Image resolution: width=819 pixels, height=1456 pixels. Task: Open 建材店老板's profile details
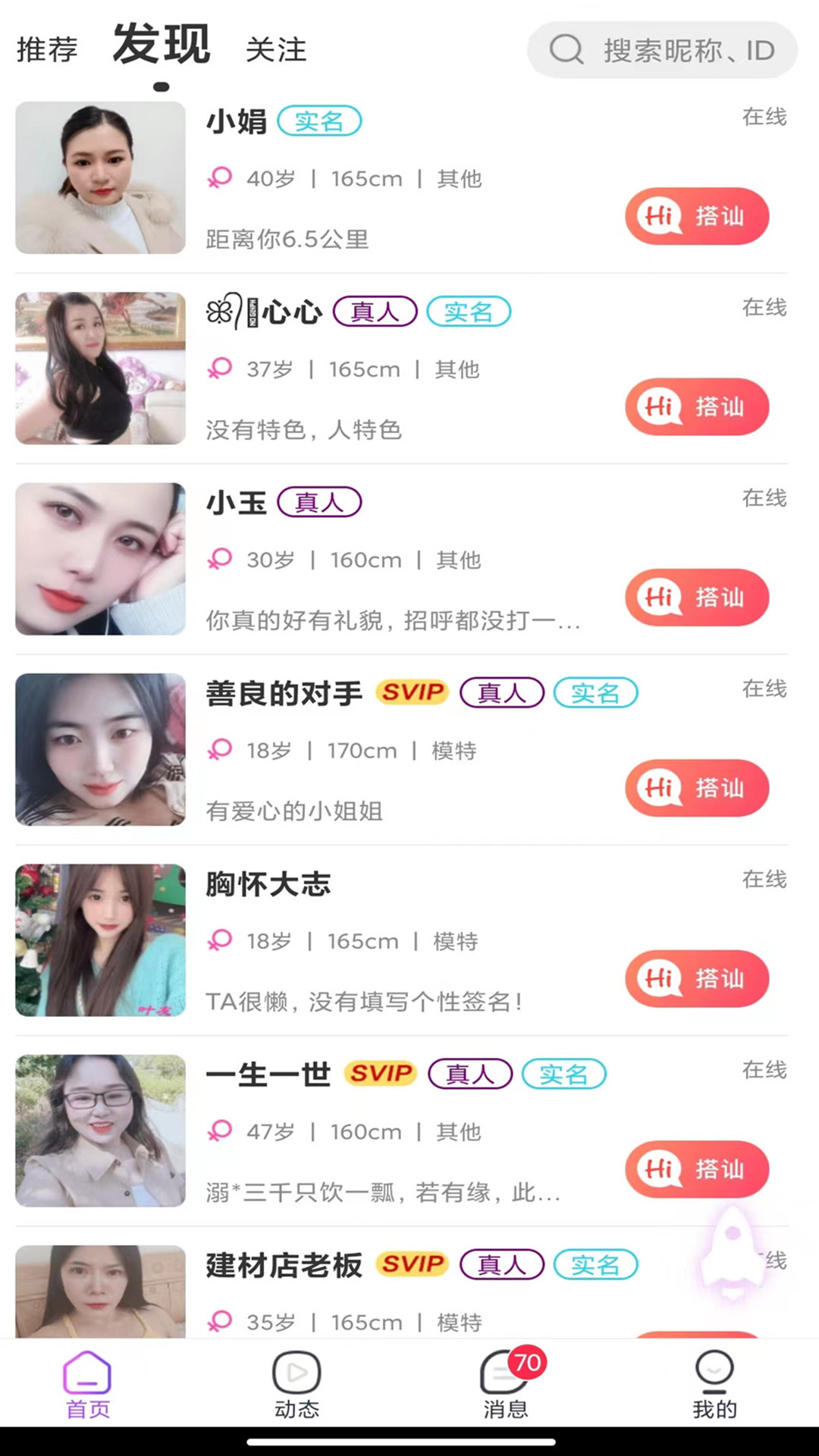[281, 1266]
